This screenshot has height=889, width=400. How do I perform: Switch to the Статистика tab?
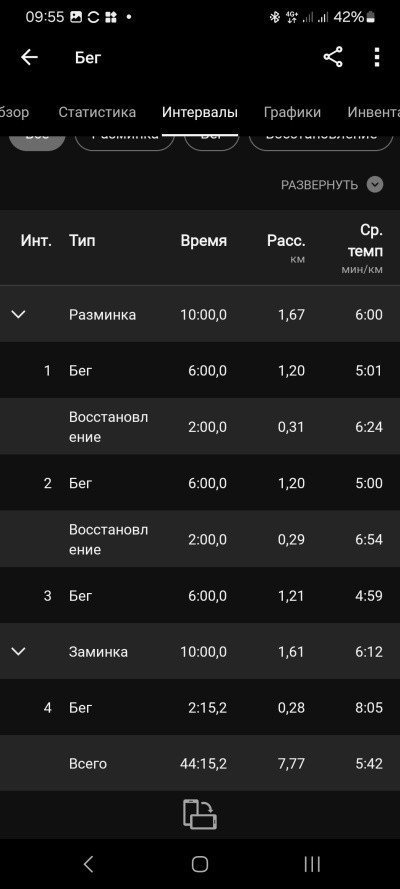(x=97, y=112)
